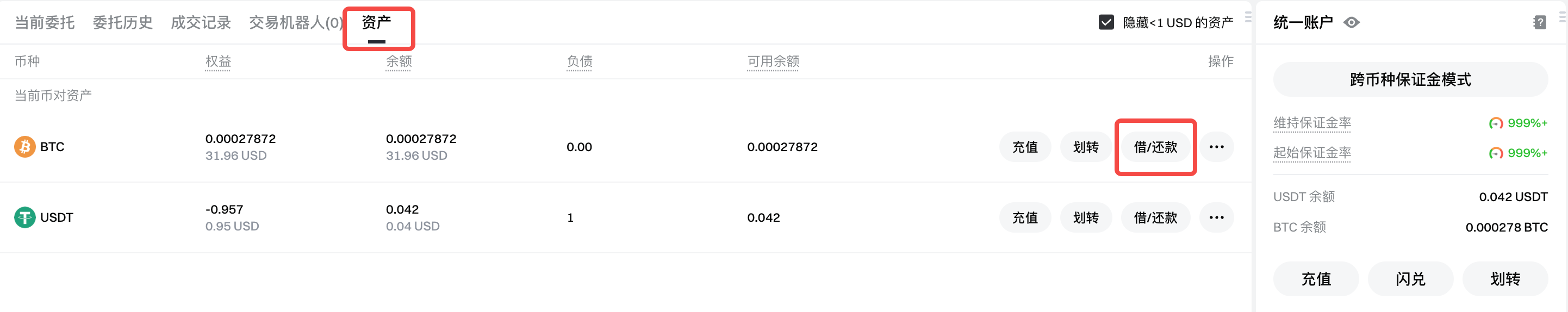Tap 充值 in the USDT row
This screenshot has width=1568, height=312.
click(x=1024, y=217)
